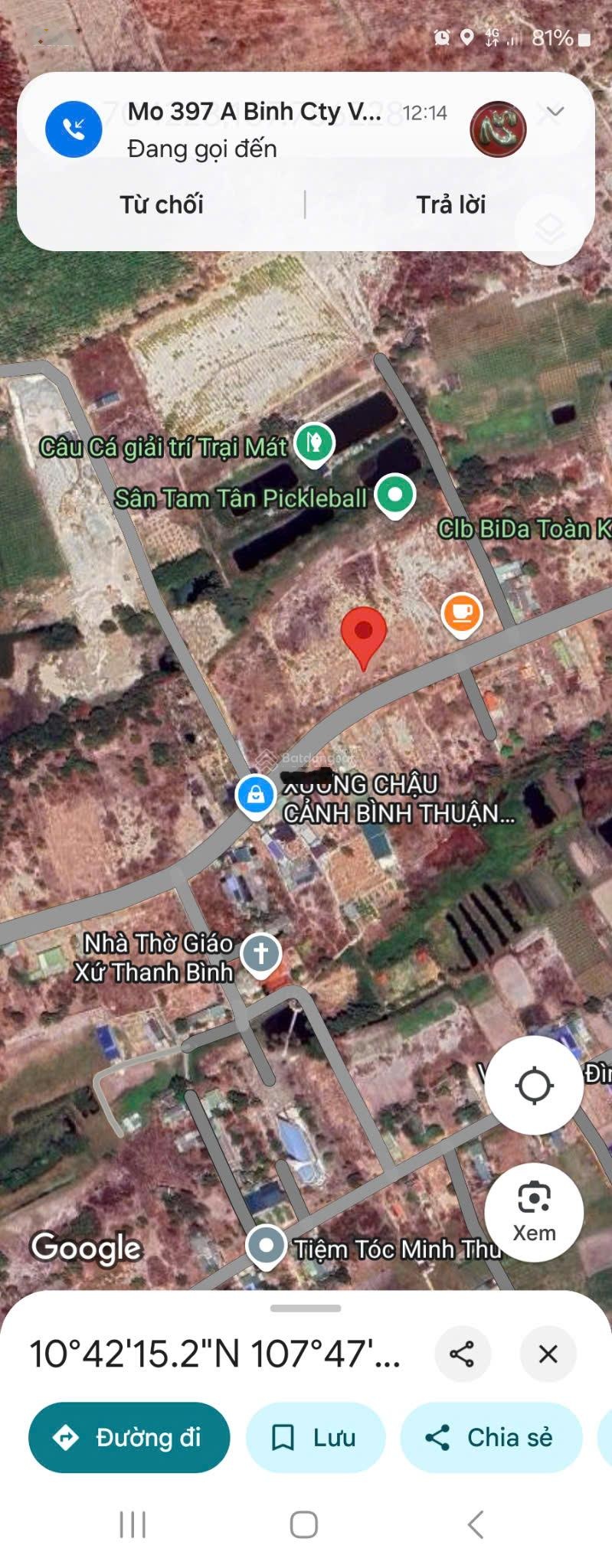Open Nhà Thờ Giáo Xứ Thanh Bình marker
612x1568 pixels.
tap(261, 954)
